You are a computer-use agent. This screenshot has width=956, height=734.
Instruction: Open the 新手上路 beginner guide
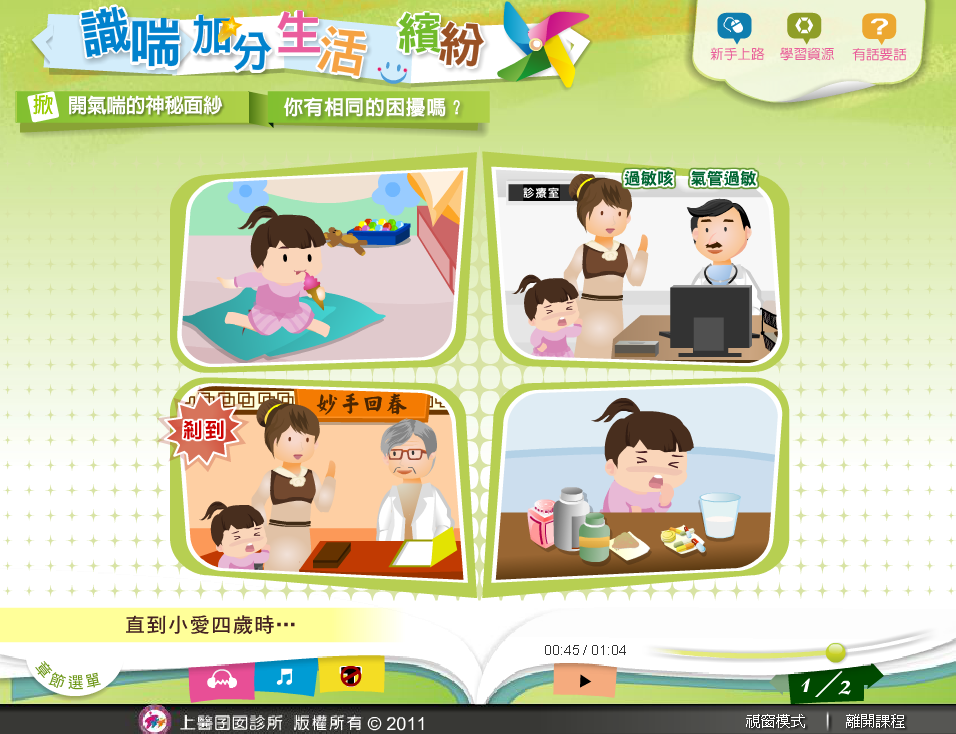(x=737, y=38)
